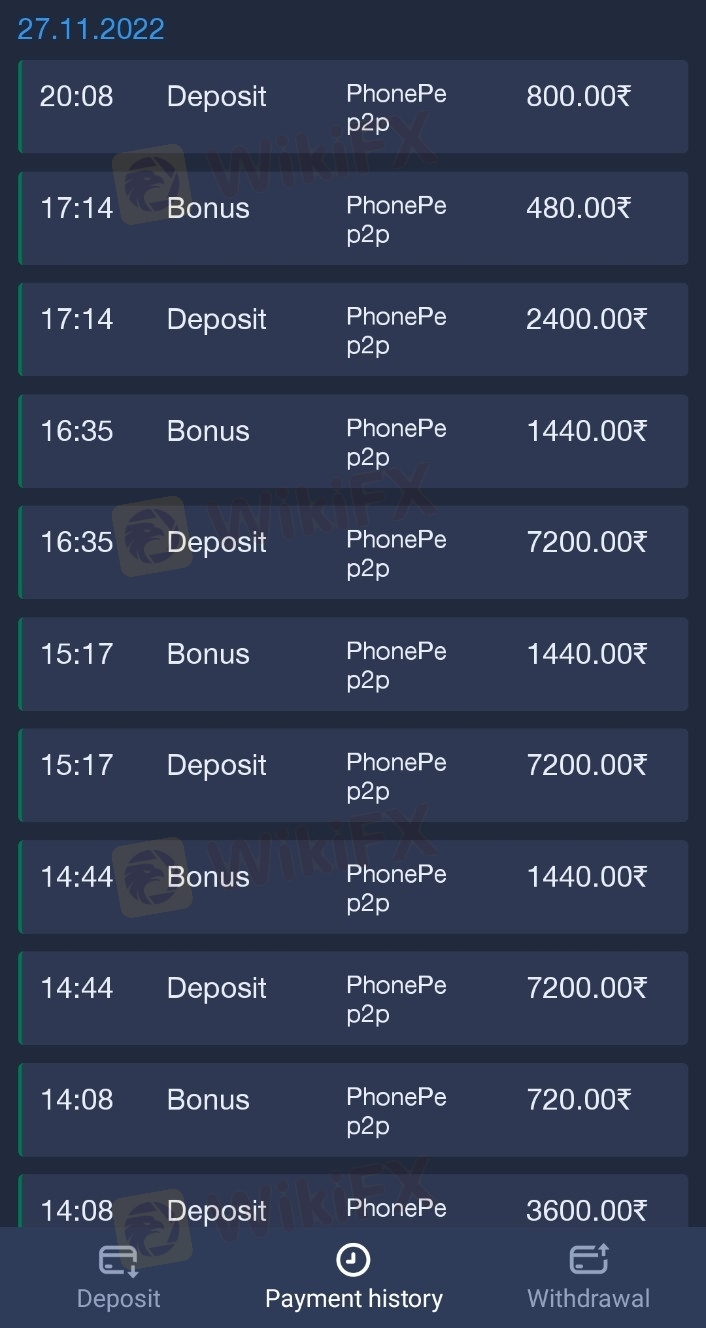Select the Payment history tab
The width and height of the screenshot is (706, 1328).
353,1278
